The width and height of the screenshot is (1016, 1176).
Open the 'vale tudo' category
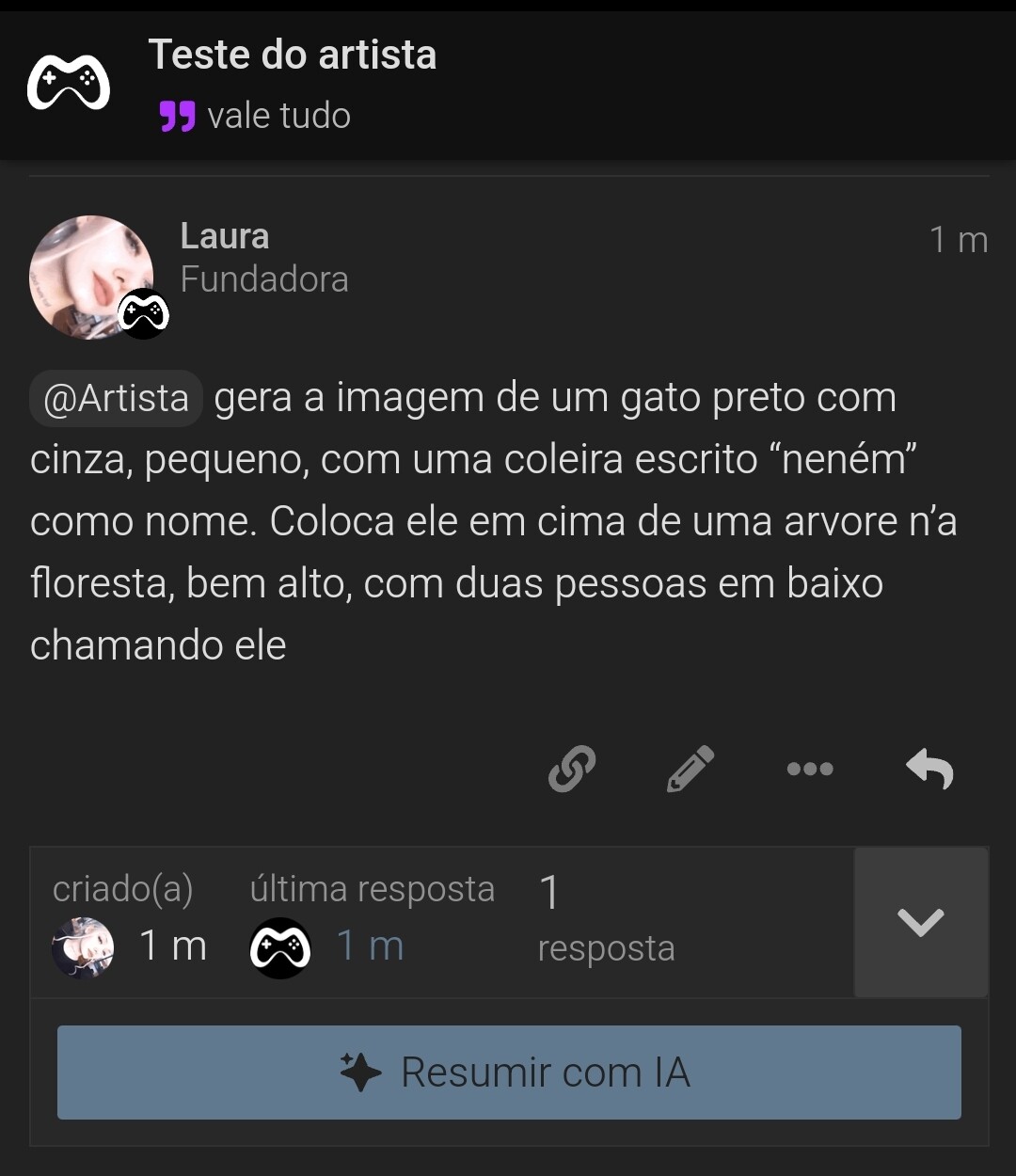[278, 116]
